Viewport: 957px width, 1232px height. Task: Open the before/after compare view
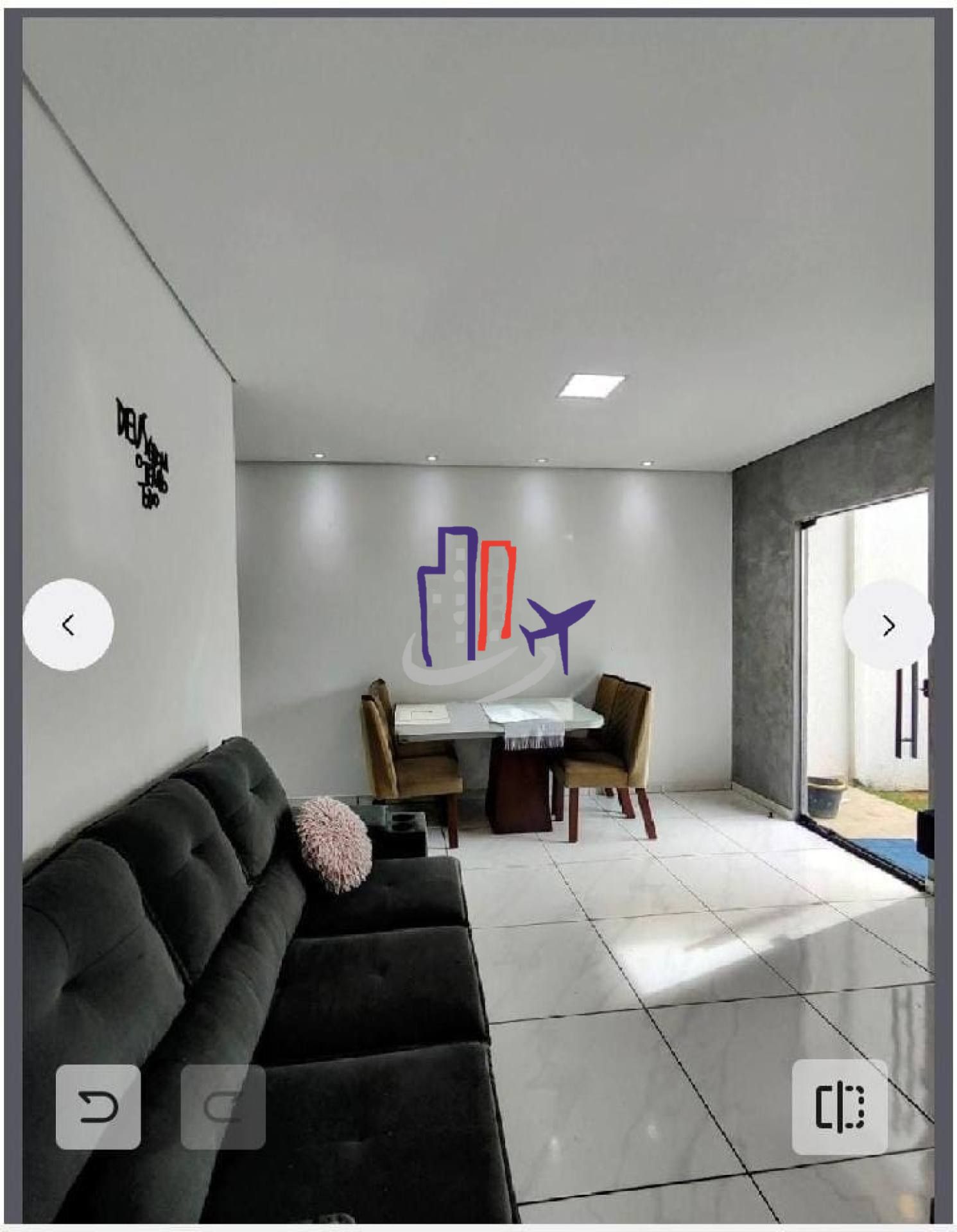tap(840, 1107)
